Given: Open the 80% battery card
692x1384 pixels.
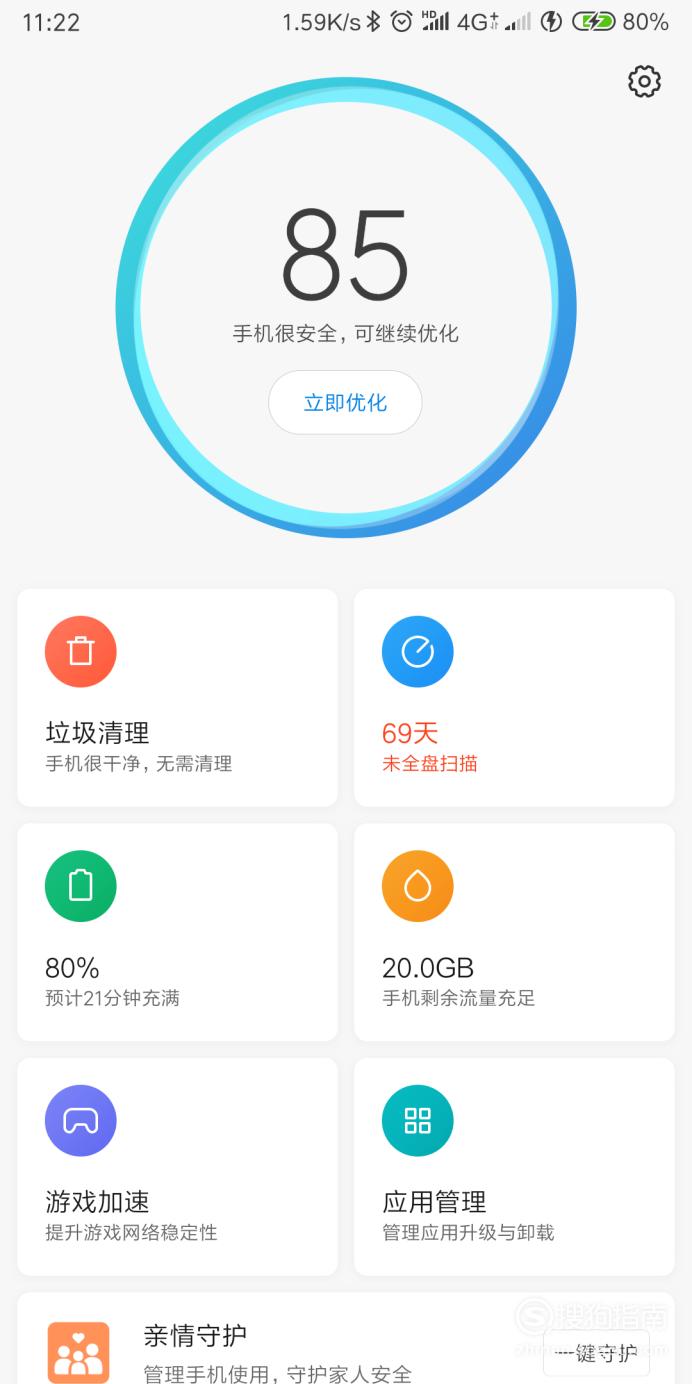Looking at the screenshot, I should click(x=177, y=932).
